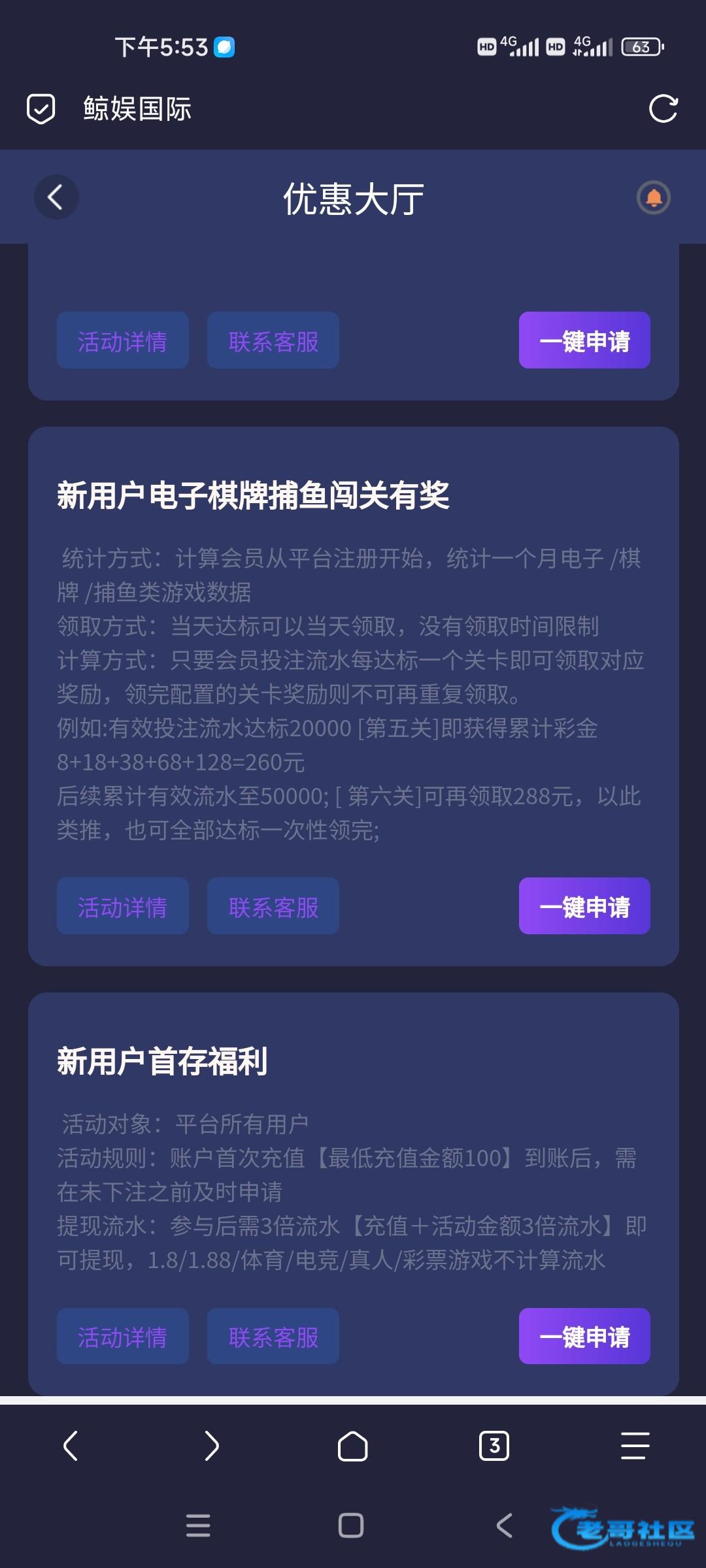Open the notifications bell
This screenshot has height=1568, width=706.
pos(653,197)
